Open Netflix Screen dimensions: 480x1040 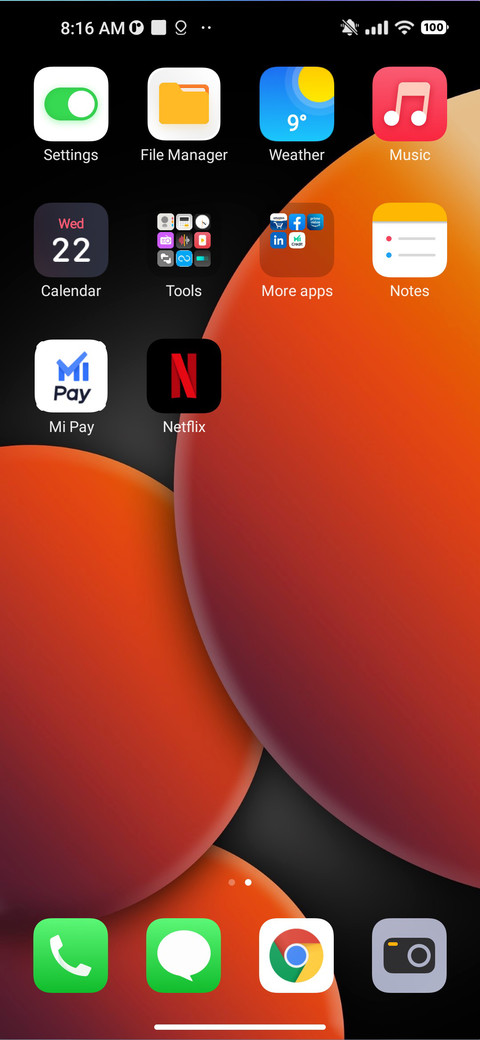coord(184,376)
